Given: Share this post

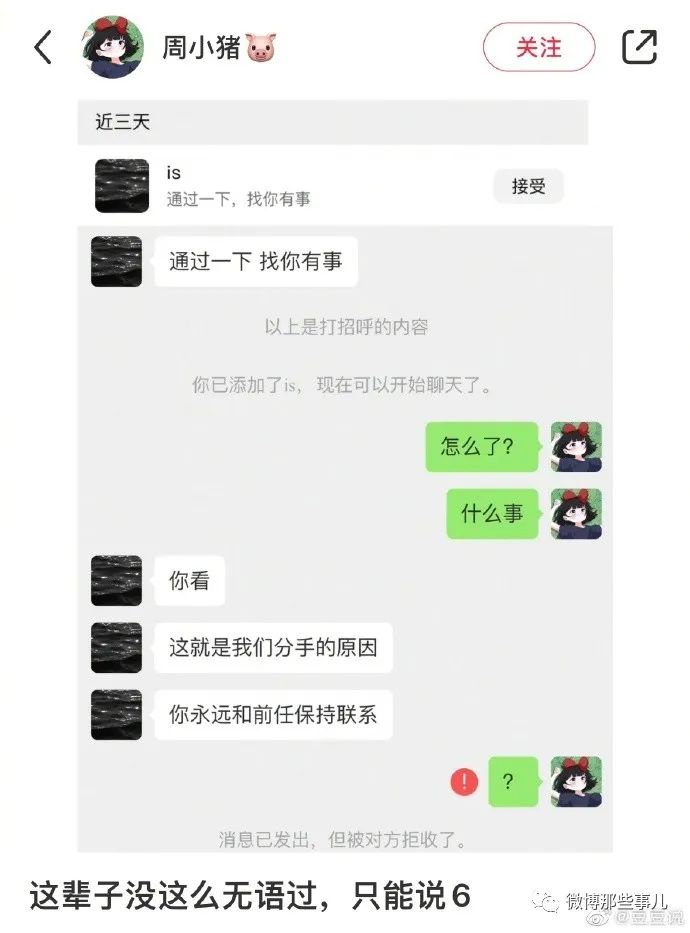Looking at the screenshot, I should [639, 47].
